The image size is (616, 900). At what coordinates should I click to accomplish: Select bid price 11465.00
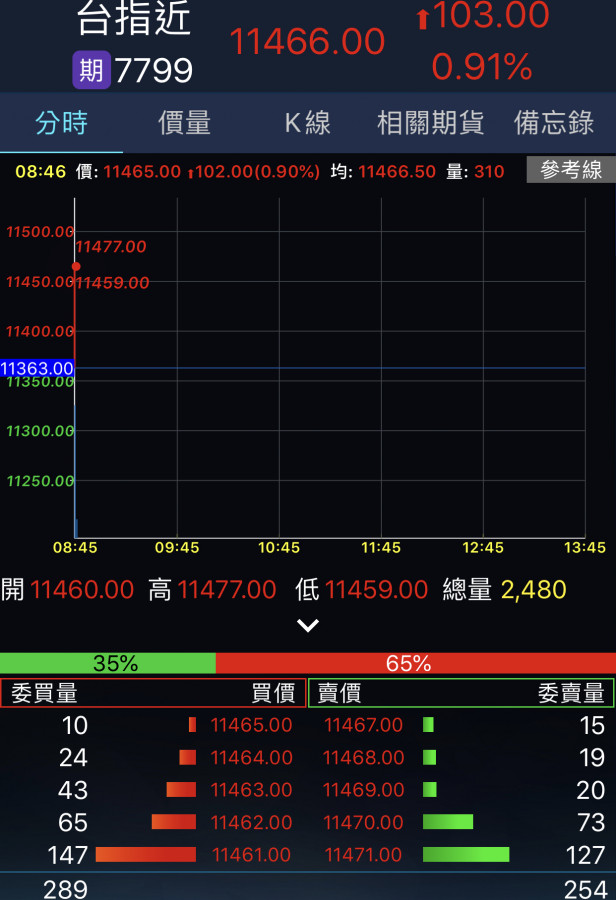tap(251, 725)
